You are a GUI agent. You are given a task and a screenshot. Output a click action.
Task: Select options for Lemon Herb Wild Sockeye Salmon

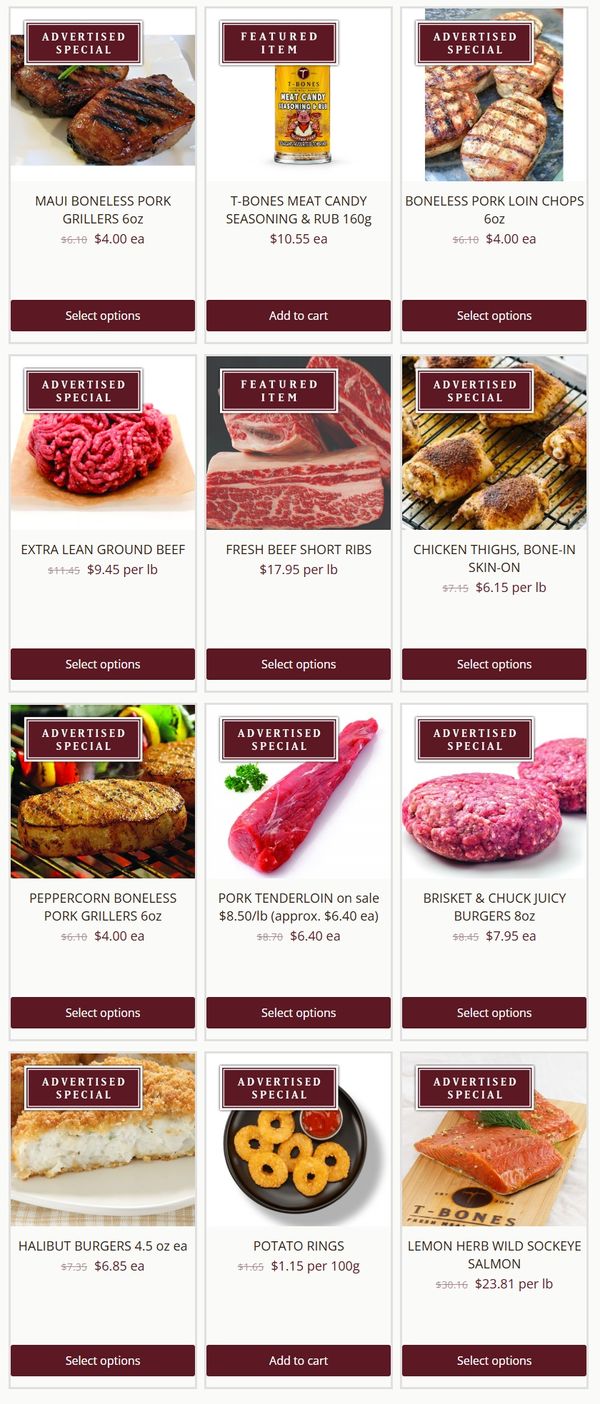pyautogui.click(x=494, y=1361)
